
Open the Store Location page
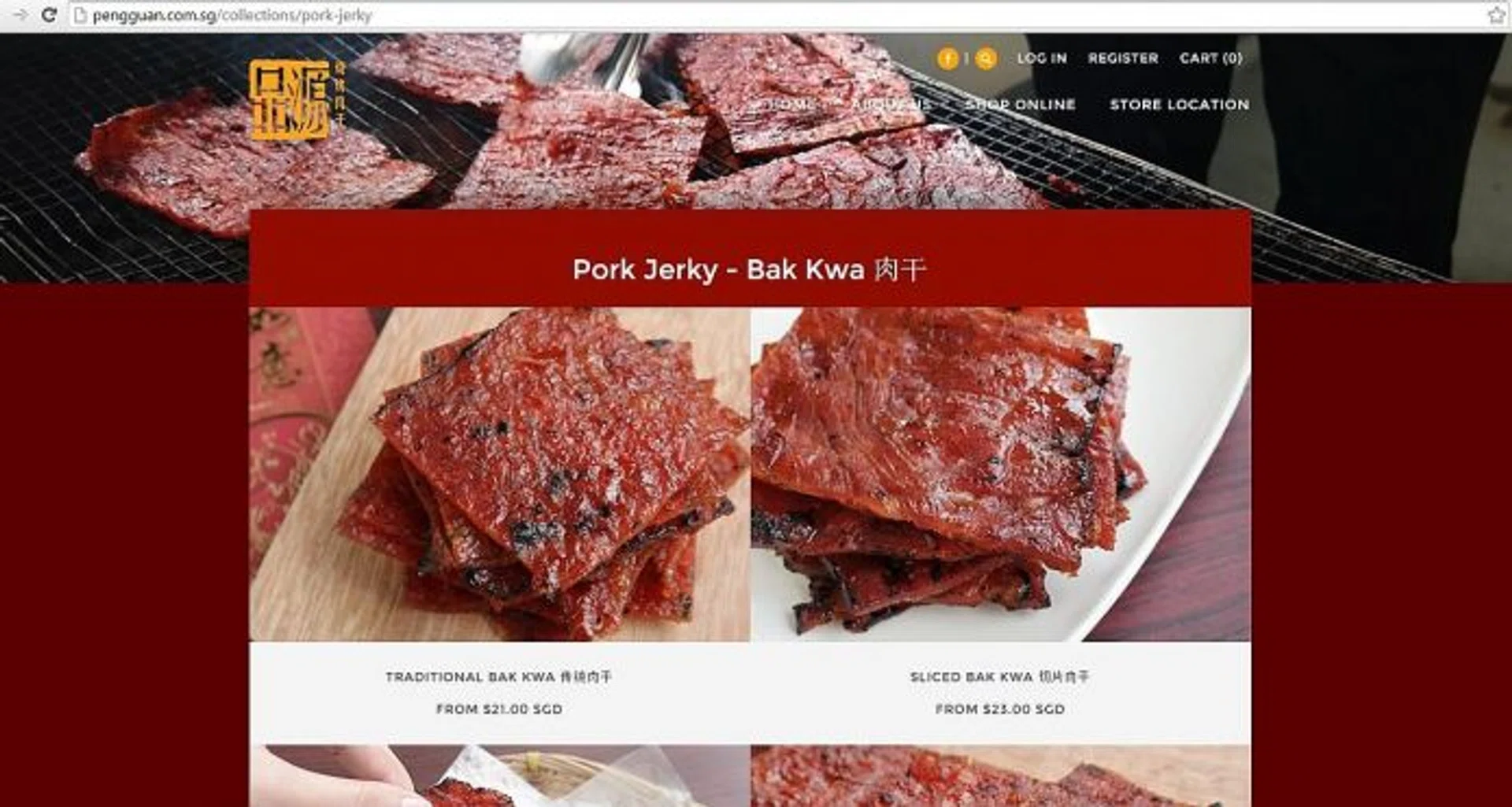1179,105
